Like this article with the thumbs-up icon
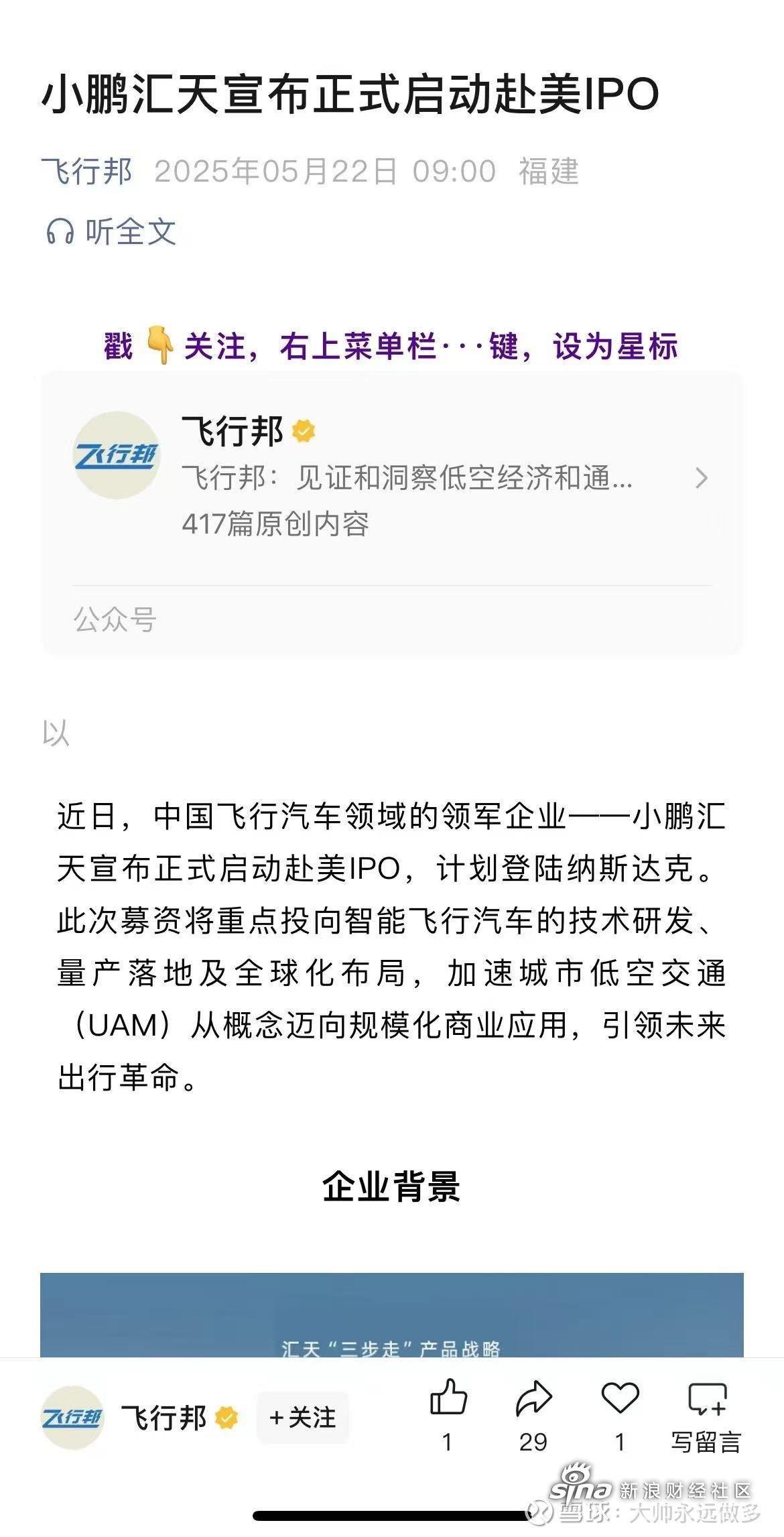This screenshot has width=784, height=1537. click(x=448, y=1398)
